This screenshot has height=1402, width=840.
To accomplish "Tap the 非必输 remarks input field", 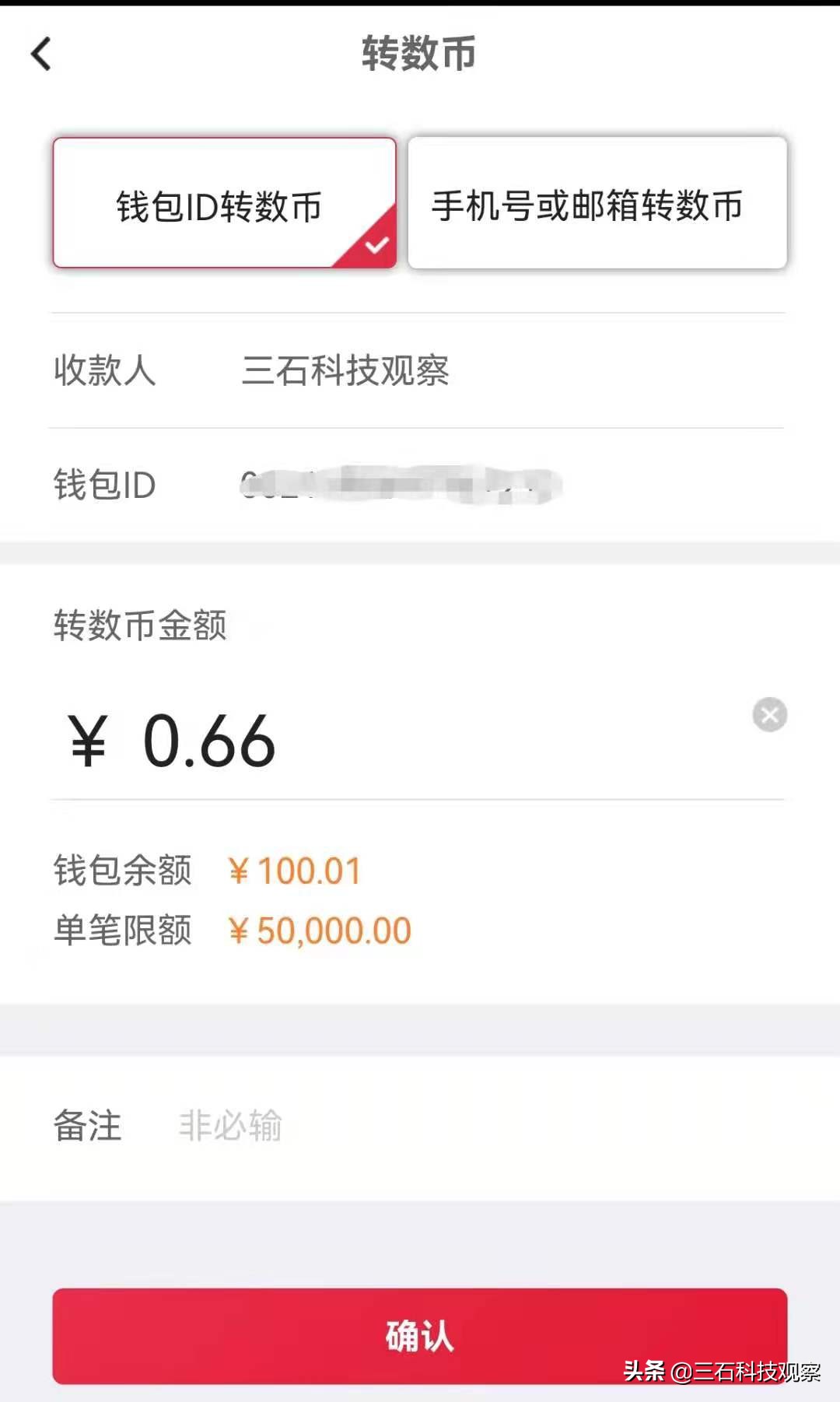I will (x=228, y=1126).
